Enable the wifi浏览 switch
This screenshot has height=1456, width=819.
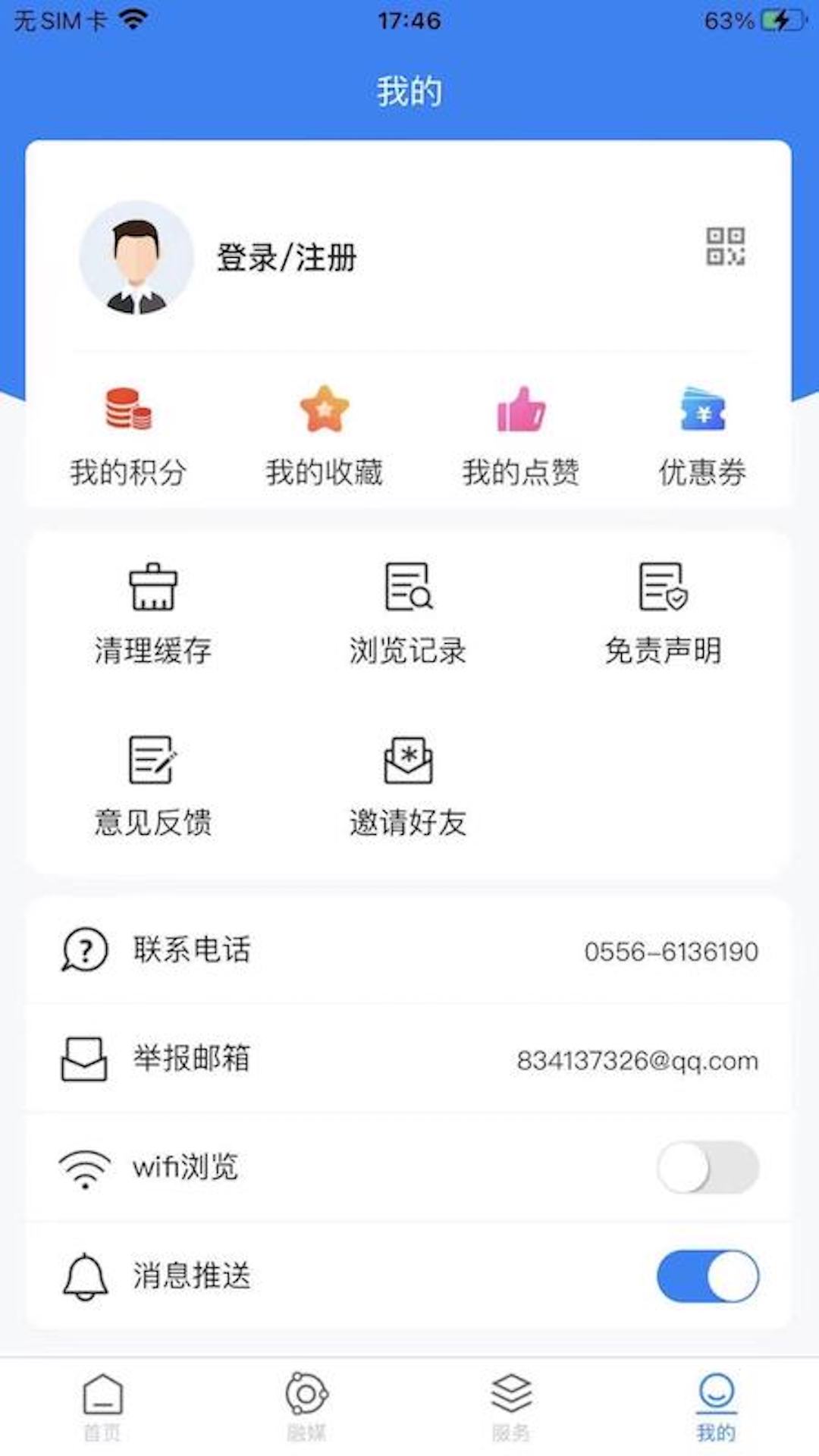[708, 1167]
